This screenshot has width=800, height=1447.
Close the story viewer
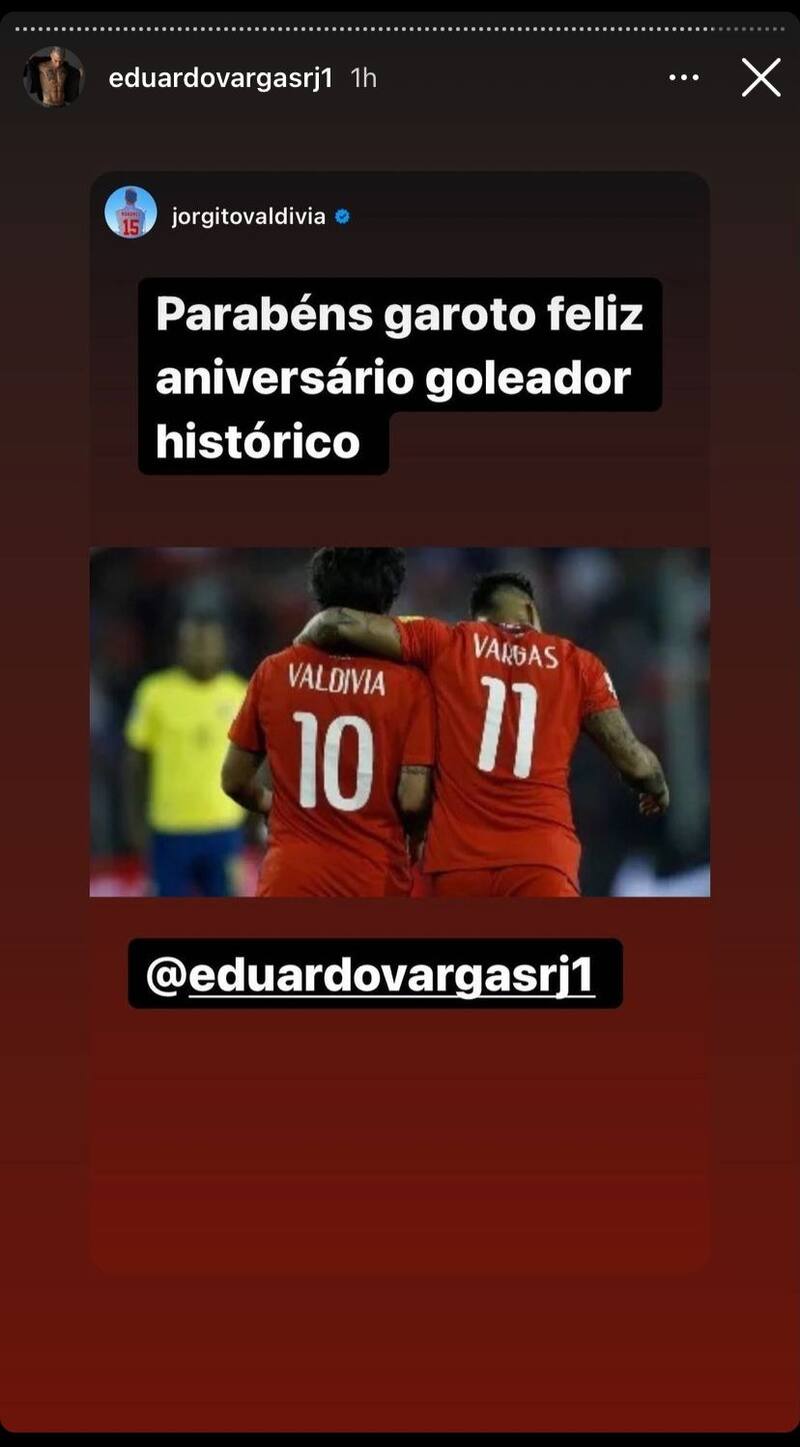coord(760,77)
